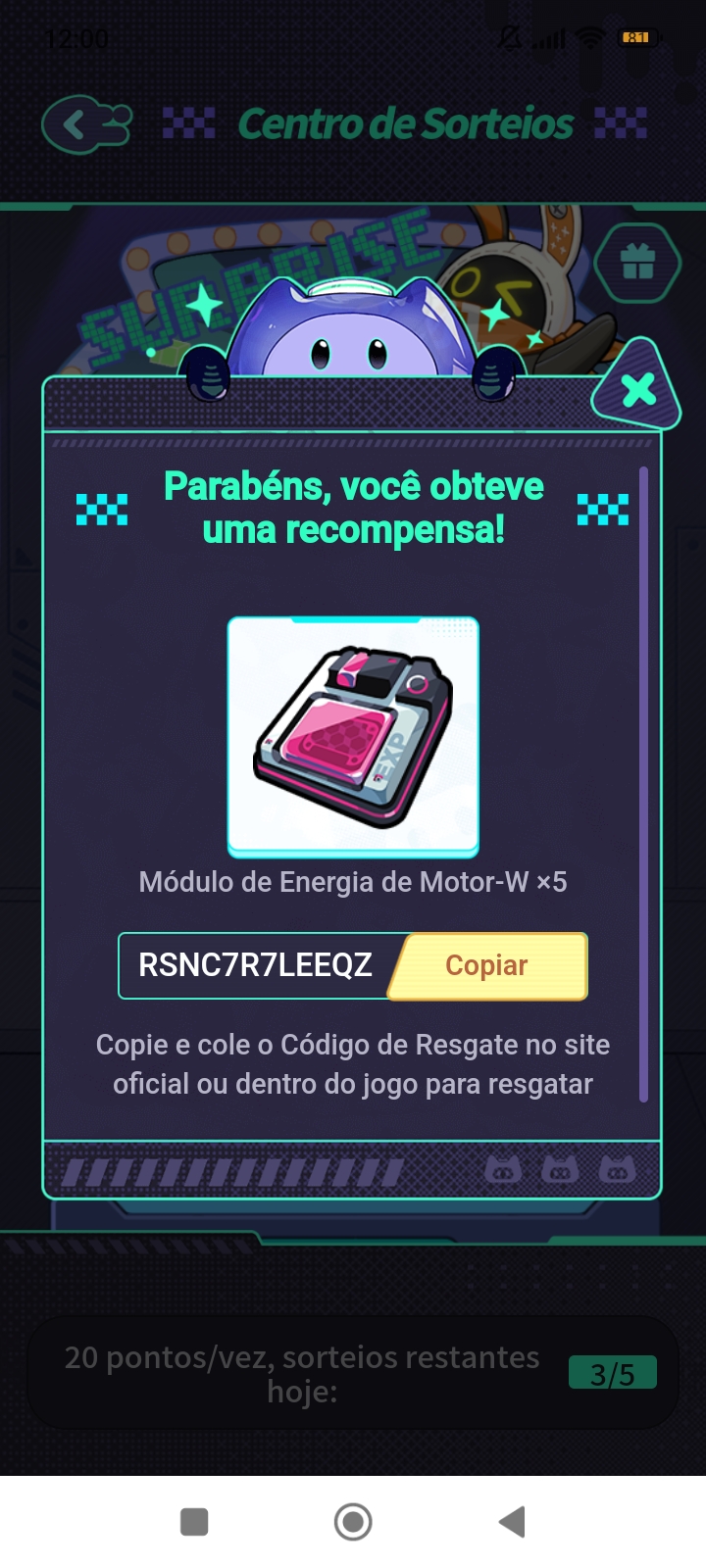Tap the battery indicator in the status bar
The height and width of the screenshot is (1568, 706).
tap(637, 37)
